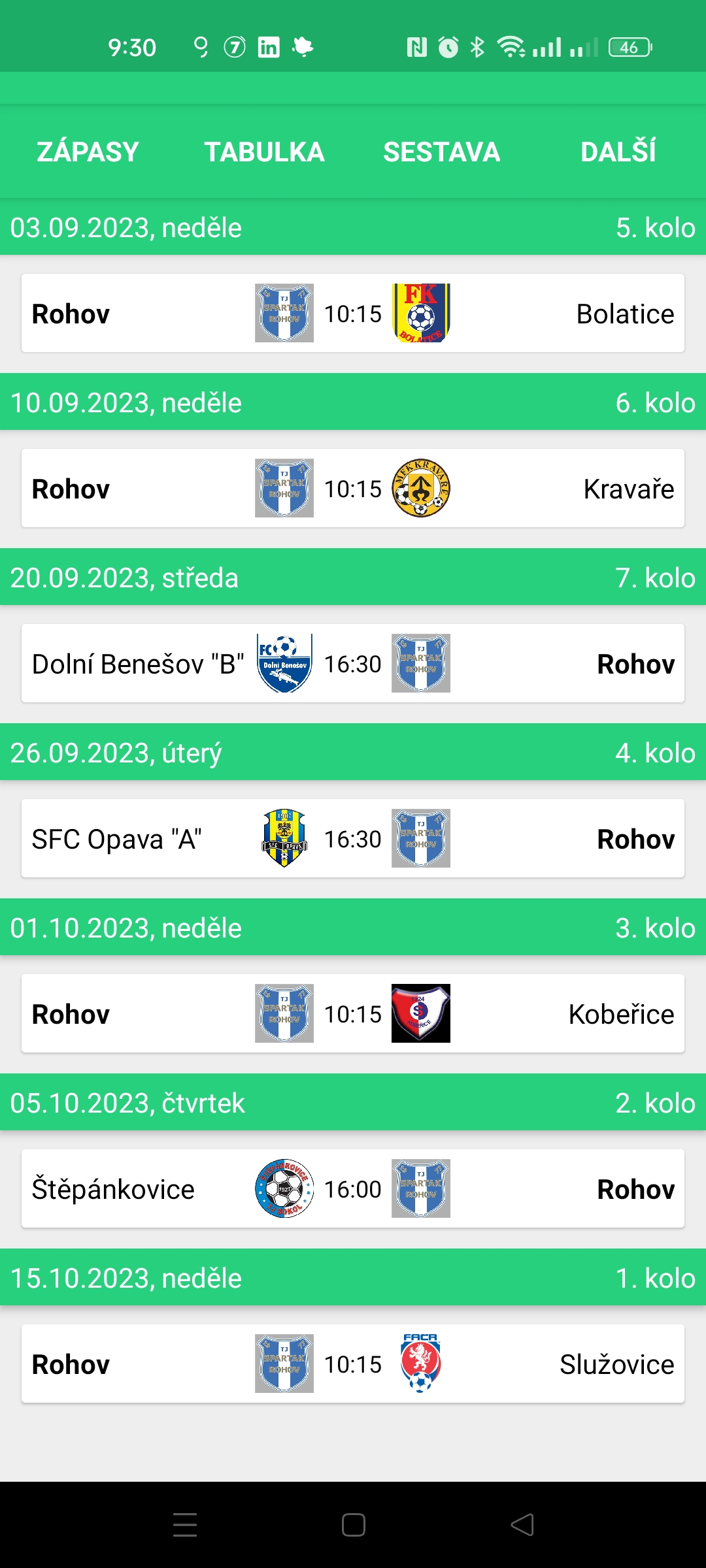Tap the system home button

point(353,1525)
